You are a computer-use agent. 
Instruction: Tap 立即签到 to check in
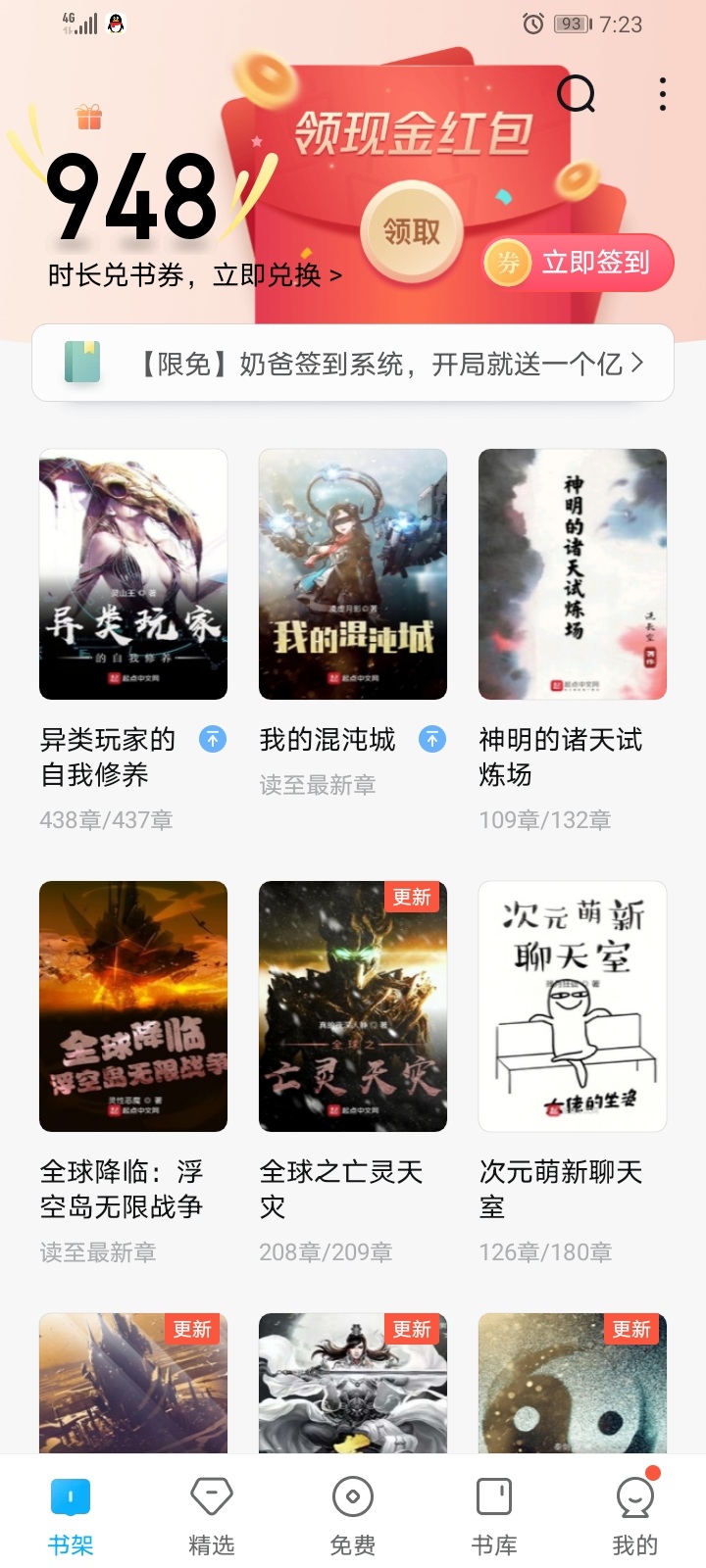click(579, 263)
